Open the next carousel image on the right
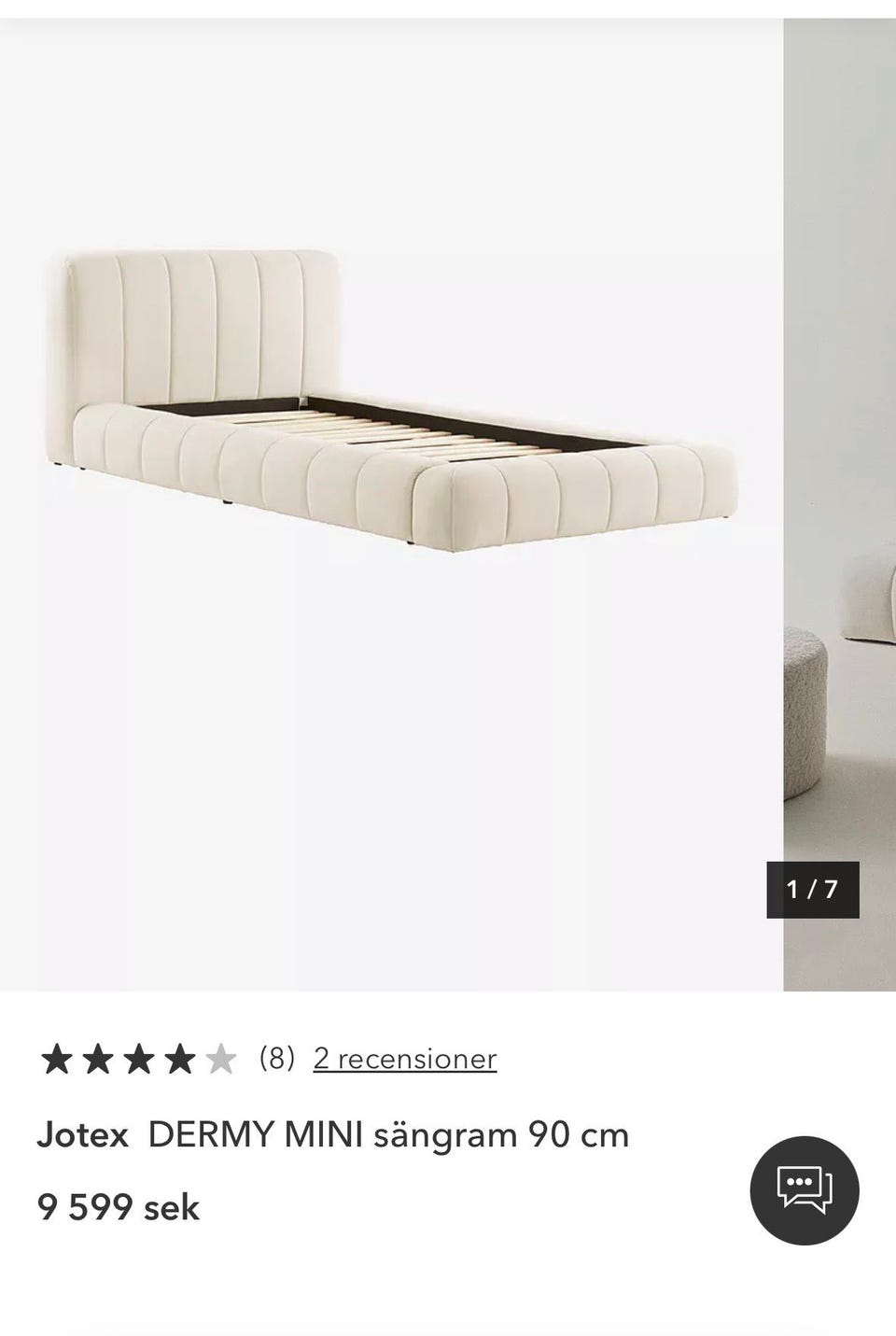 click(x=840, y=467)
